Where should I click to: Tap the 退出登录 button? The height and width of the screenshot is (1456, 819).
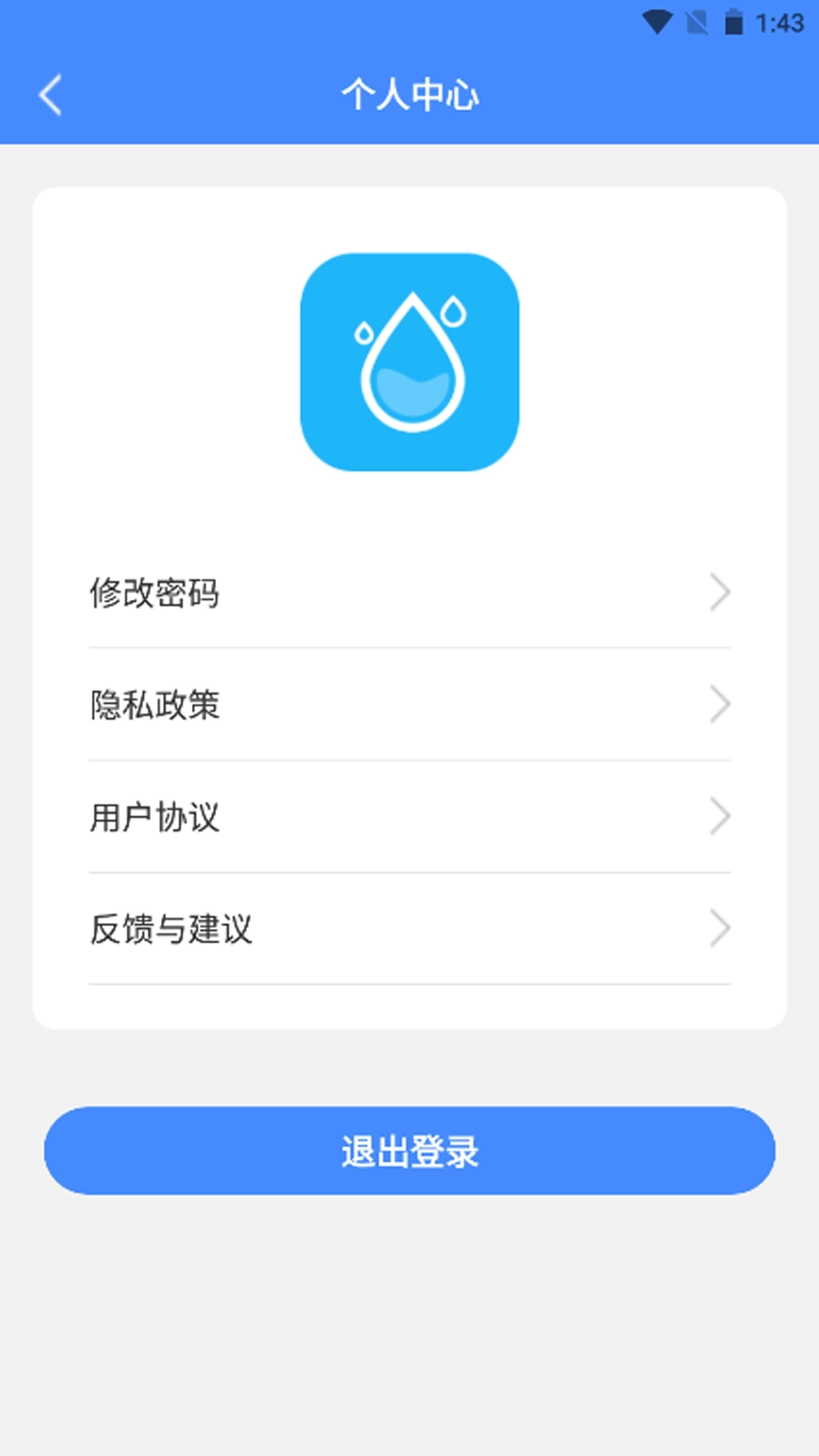pos(409,1150)
